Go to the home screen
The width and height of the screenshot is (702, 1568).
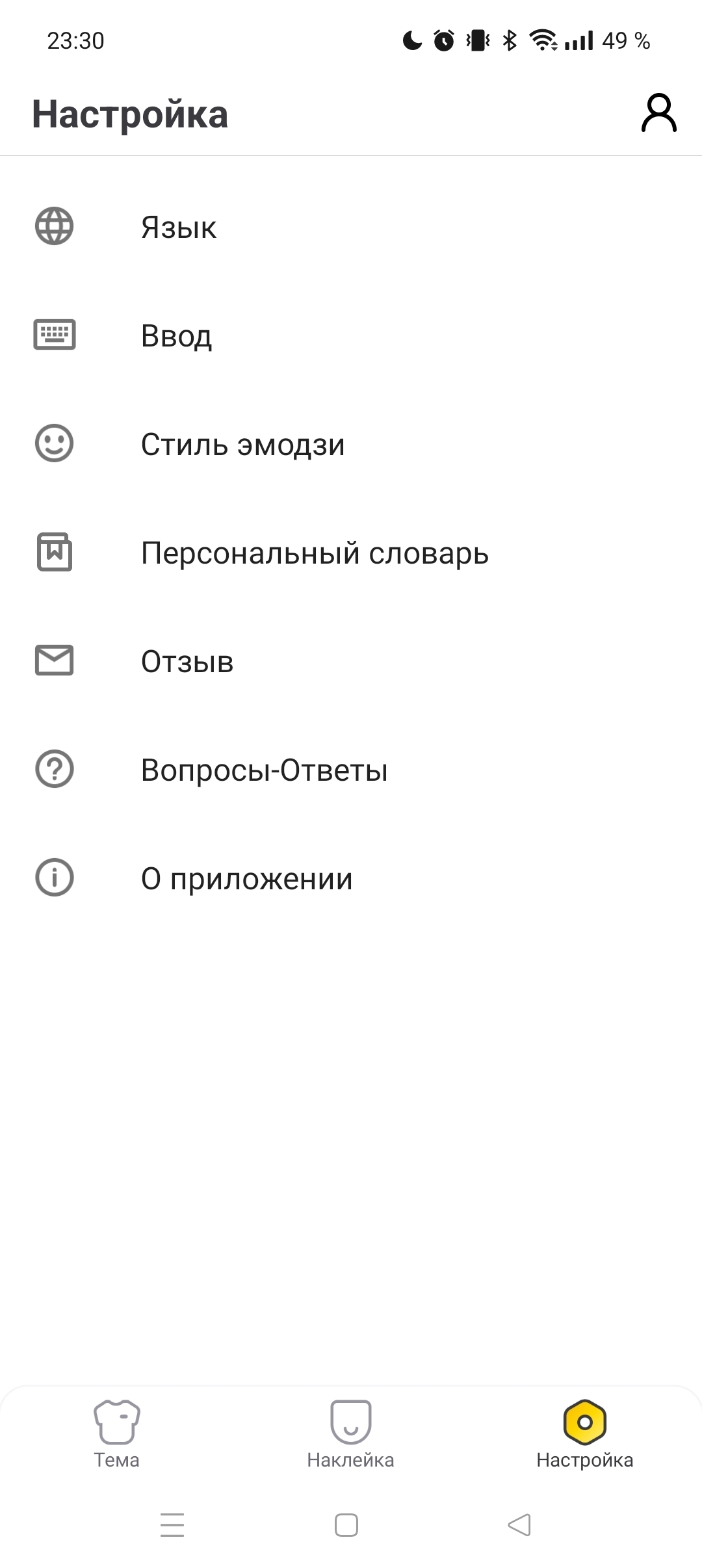tap(346, 1525)
